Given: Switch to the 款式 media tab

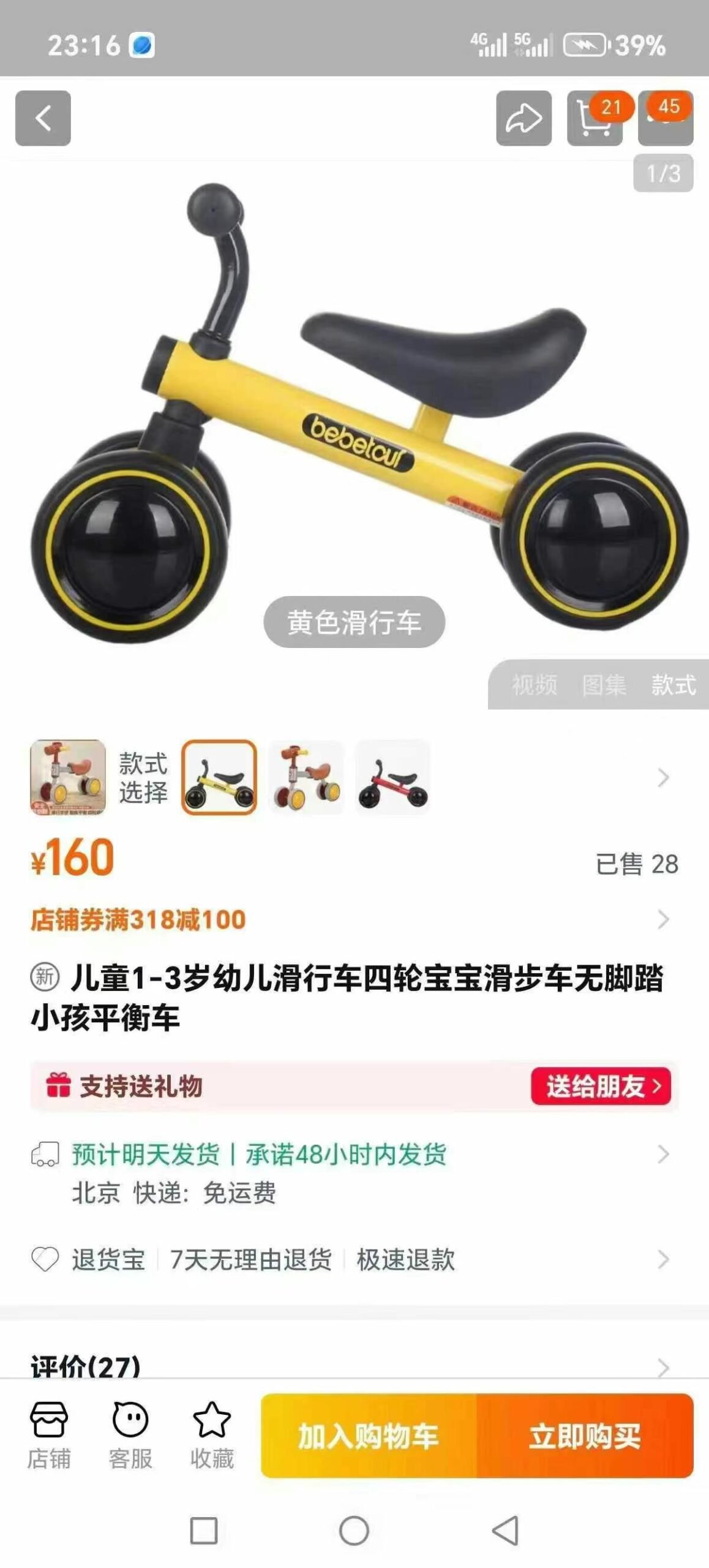Looking at the screenshot, I should pos(673,685).
